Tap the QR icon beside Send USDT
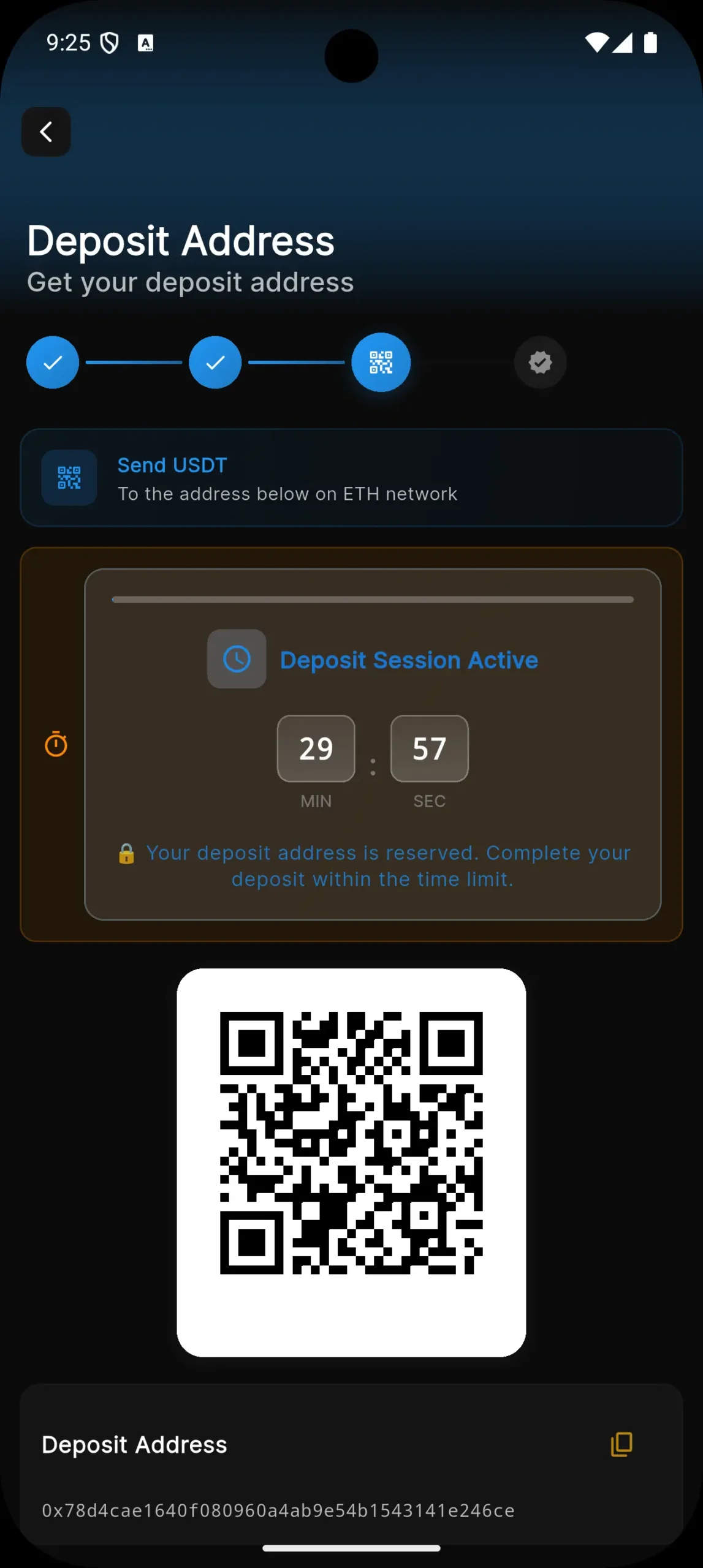The image size is (703, 1568). [x=69, y=478]
